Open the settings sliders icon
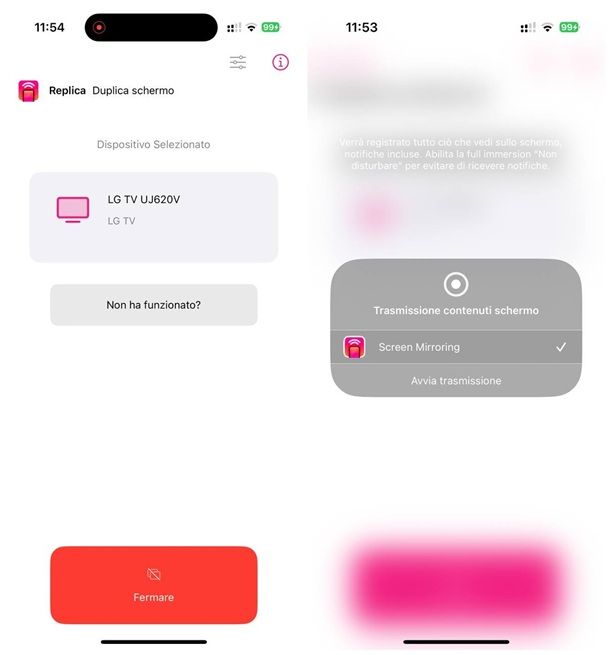Image resolution: width=610 pixels, height=655 pixels. point(238,62)
